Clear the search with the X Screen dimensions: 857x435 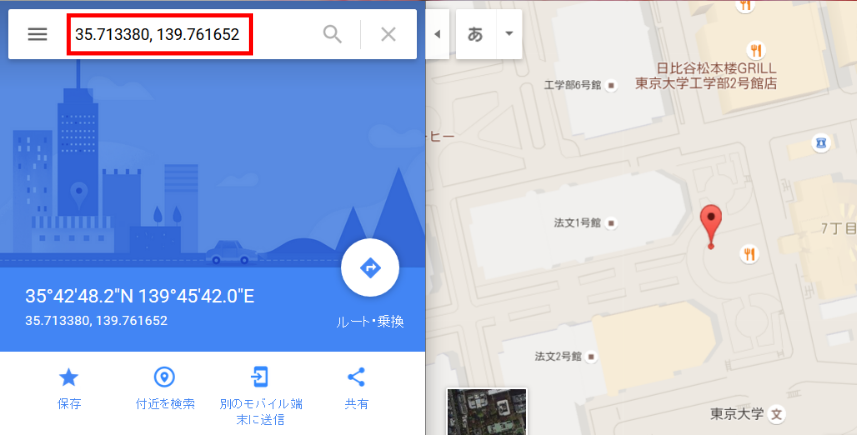click(389, 34)
